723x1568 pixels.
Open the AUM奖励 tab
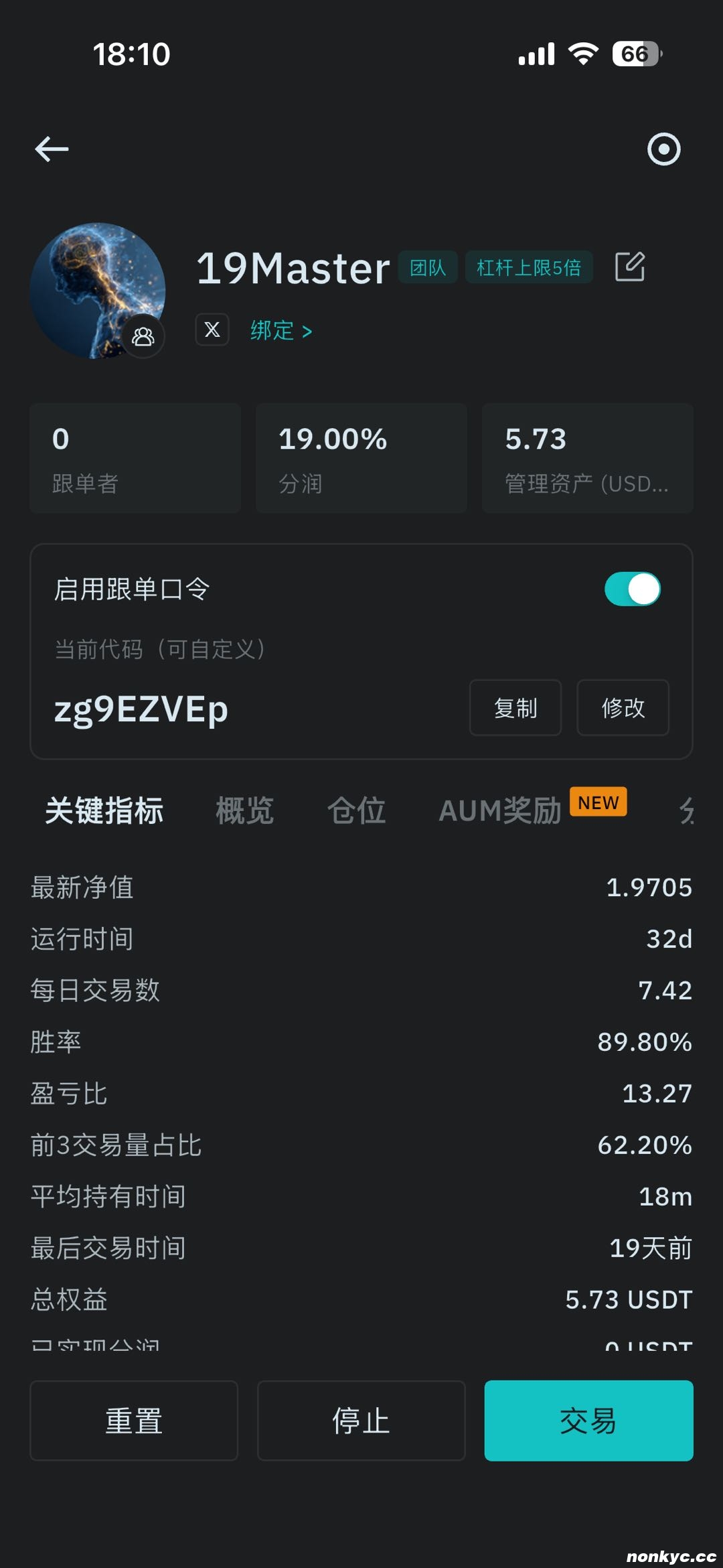[x=500, y=810]
